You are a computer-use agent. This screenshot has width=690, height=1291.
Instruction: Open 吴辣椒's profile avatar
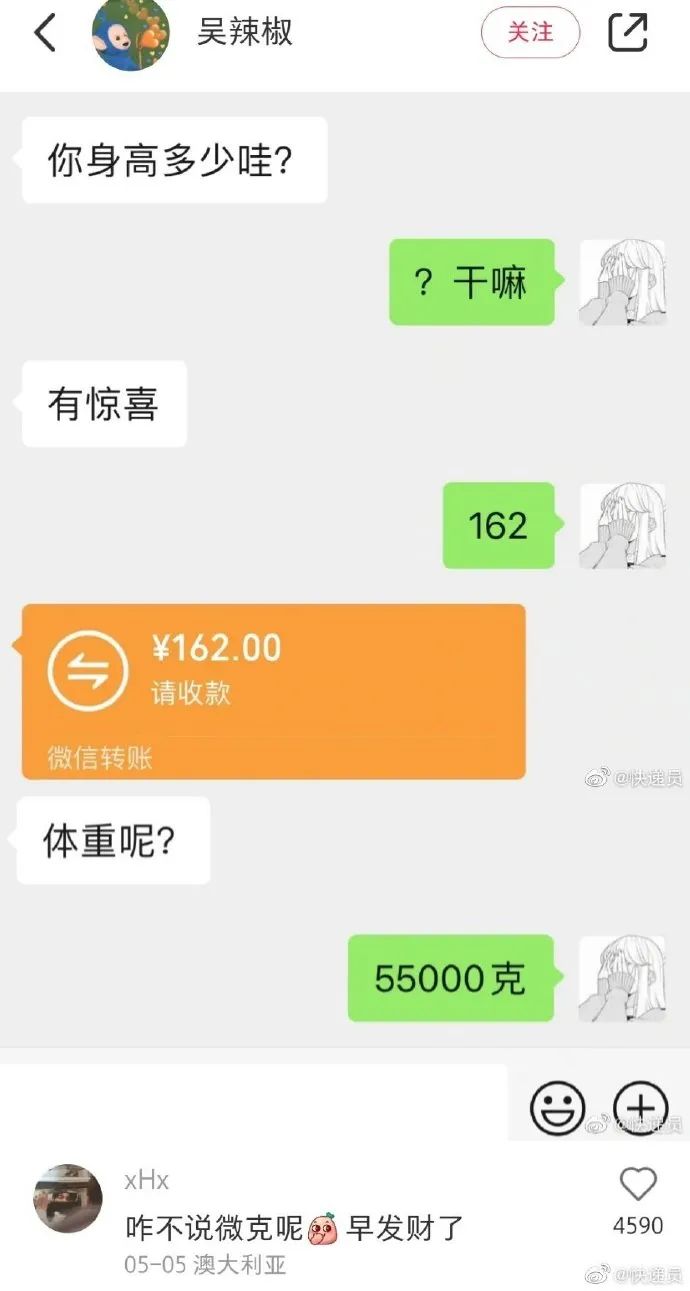pyautogui.click(x=130, y=34)
